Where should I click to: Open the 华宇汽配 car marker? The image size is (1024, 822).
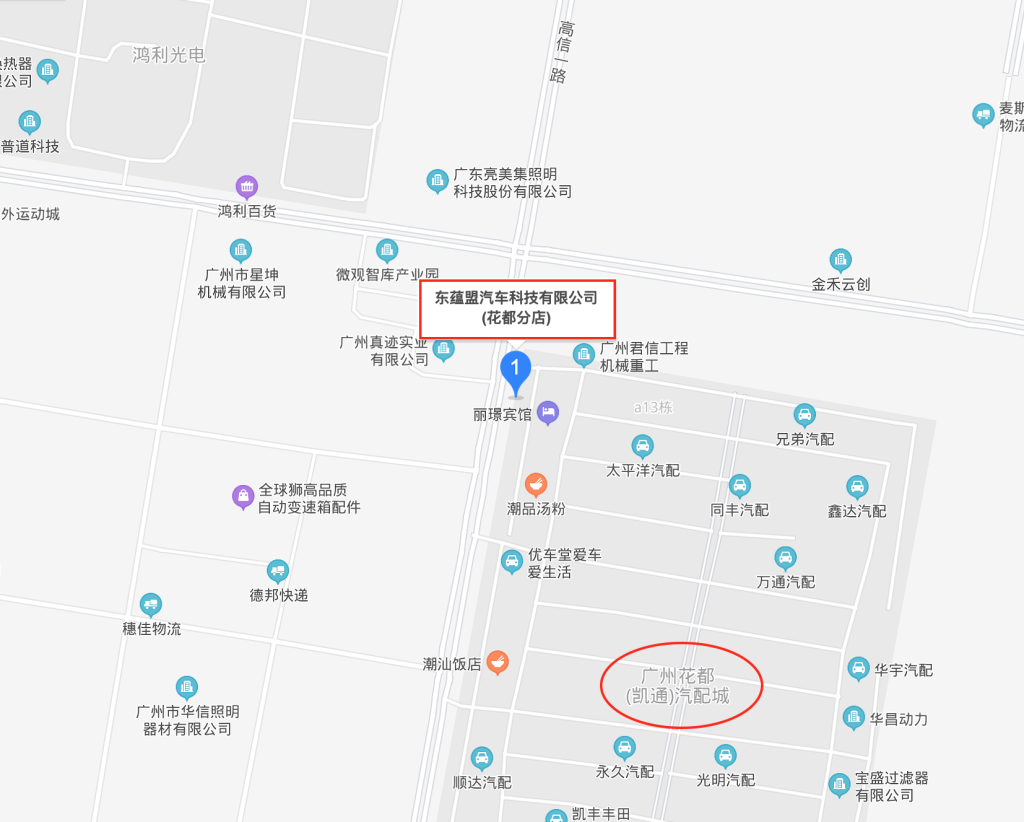(858, 668)
